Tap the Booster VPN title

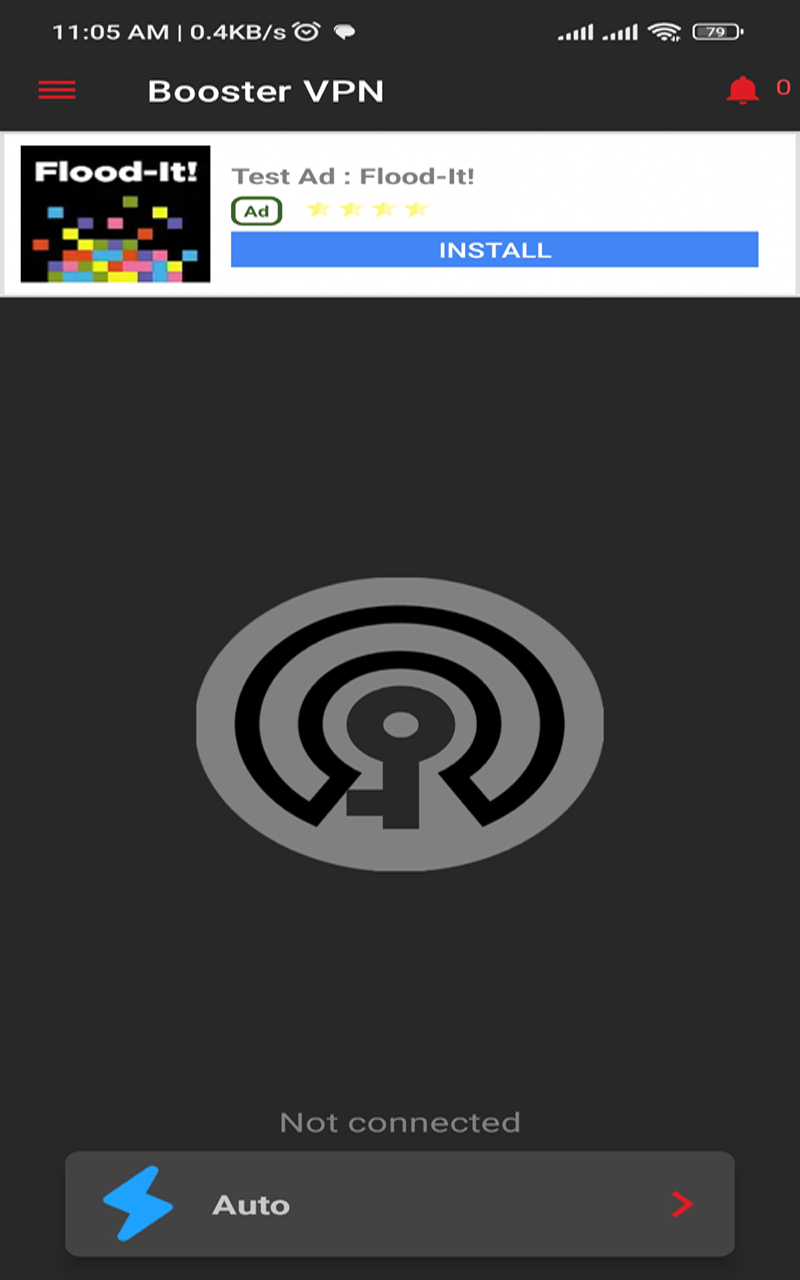[x=266, y=91]
